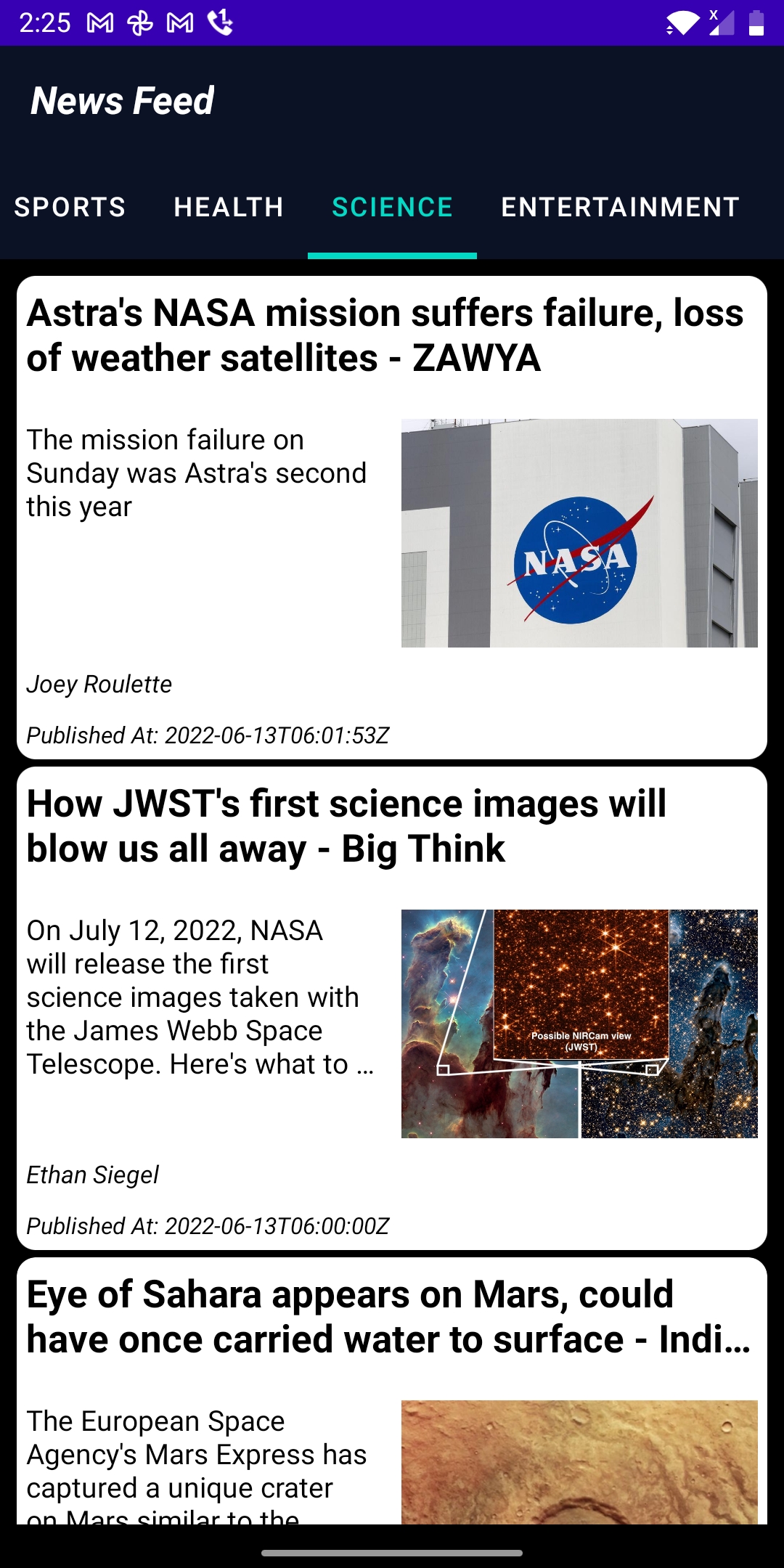The width and height of the screenshot is (784, 1568).
Task: Tap author name Joey Roulette
Action: [99, 685]
